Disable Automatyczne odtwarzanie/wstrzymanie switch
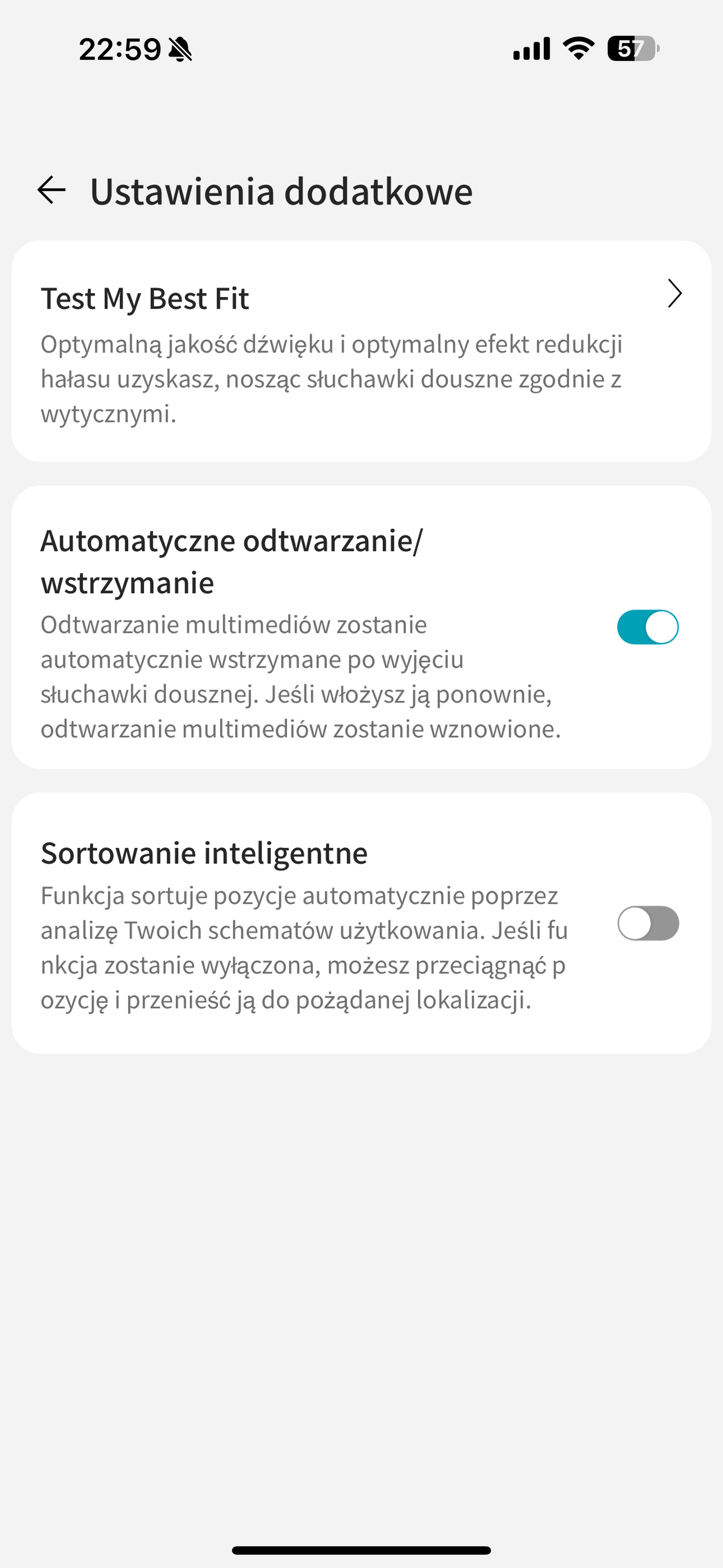 click(648, 627)
